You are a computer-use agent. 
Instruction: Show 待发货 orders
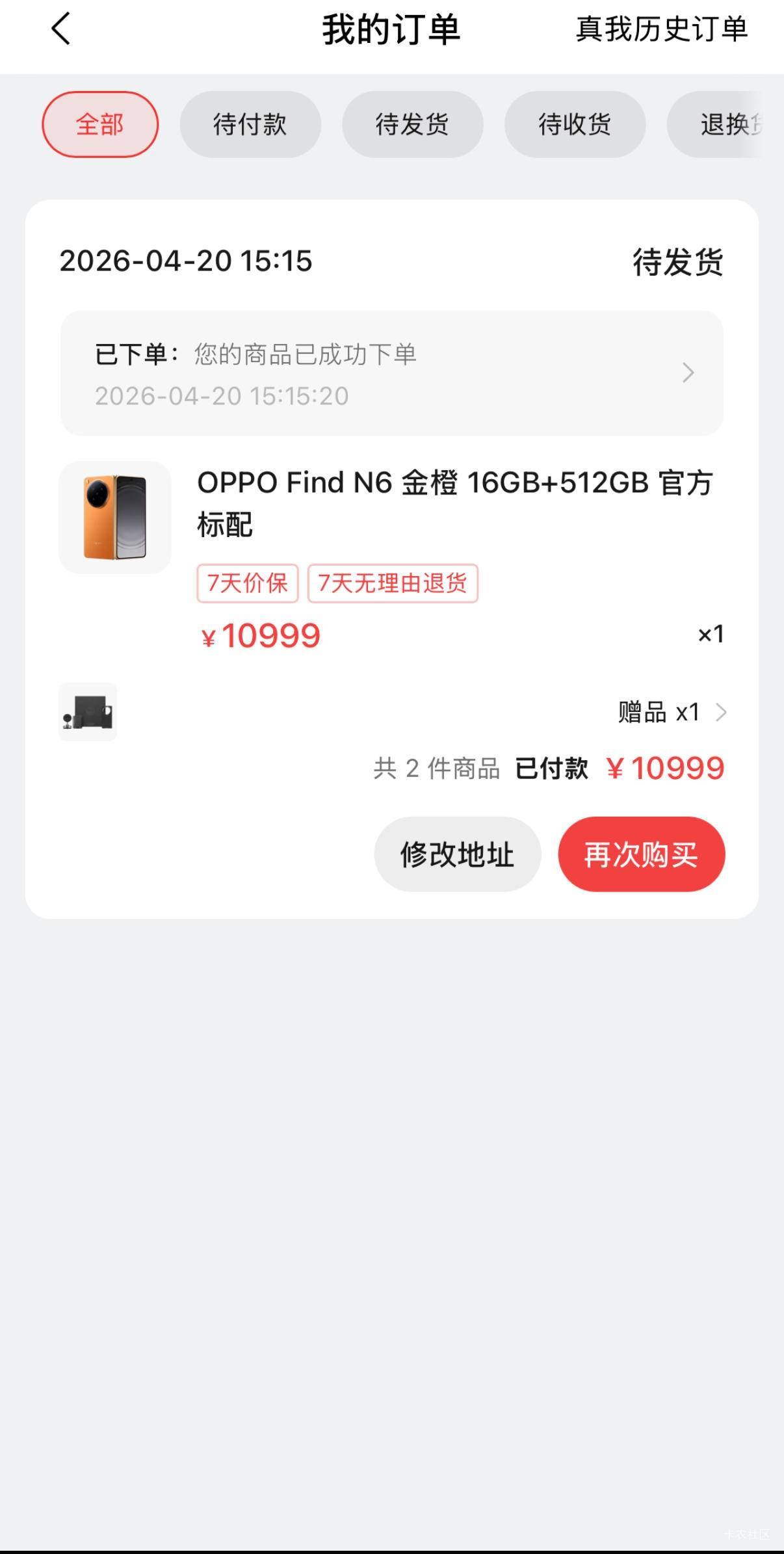coord(412,124)
